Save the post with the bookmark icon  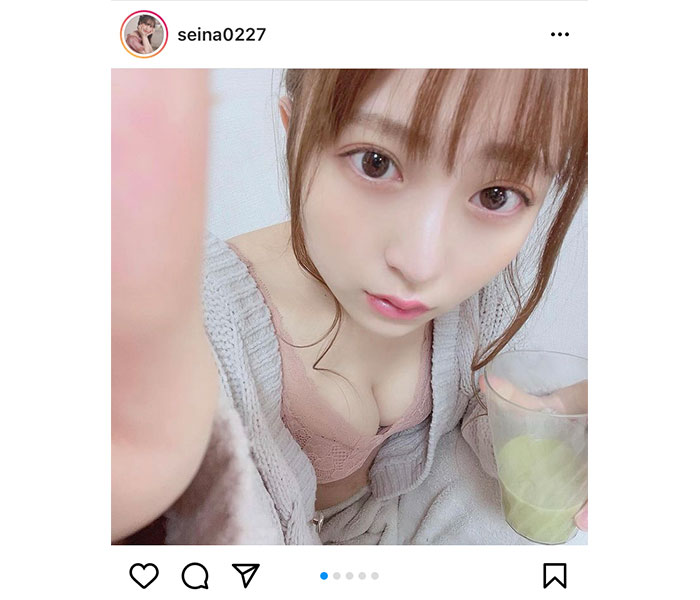555,575
